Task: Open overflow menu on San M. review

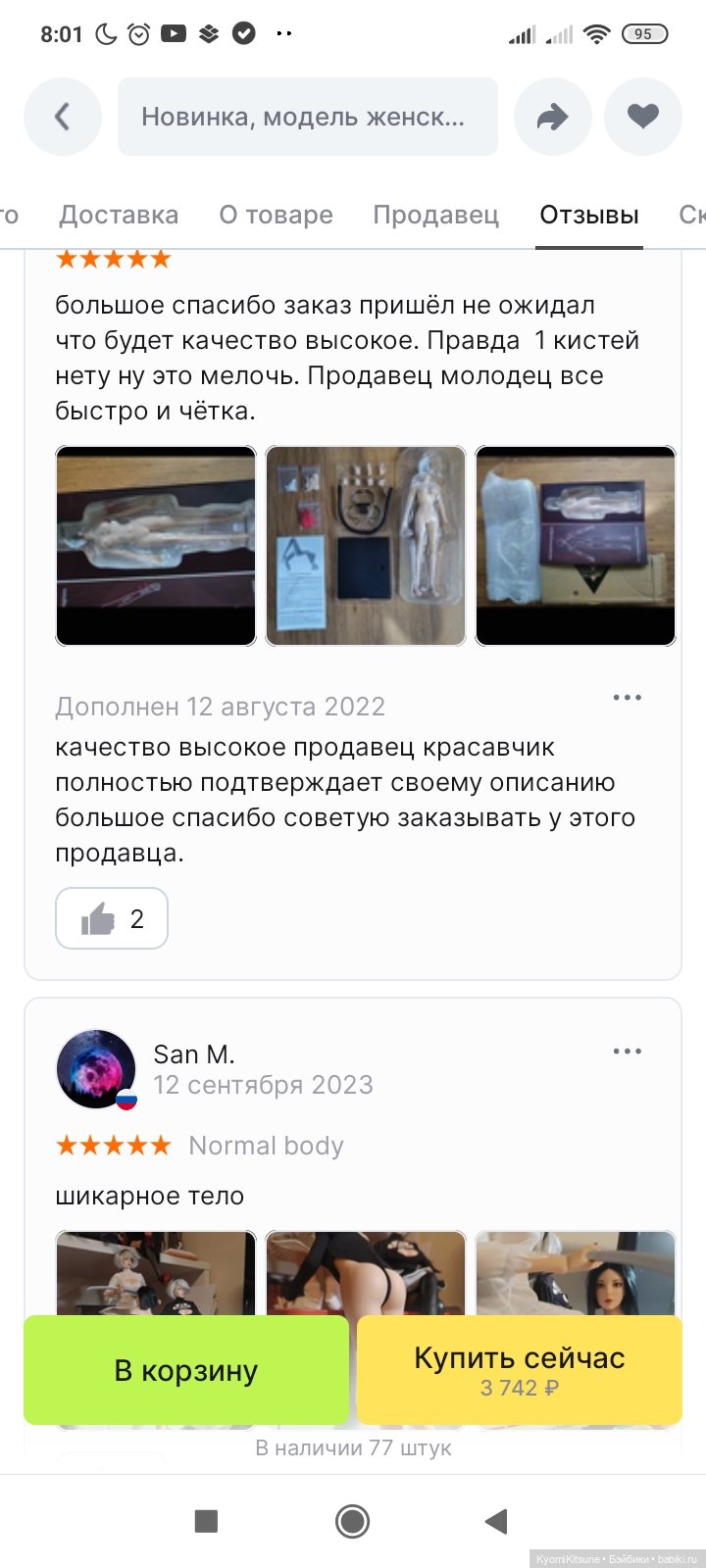Action: point(627,1052)
